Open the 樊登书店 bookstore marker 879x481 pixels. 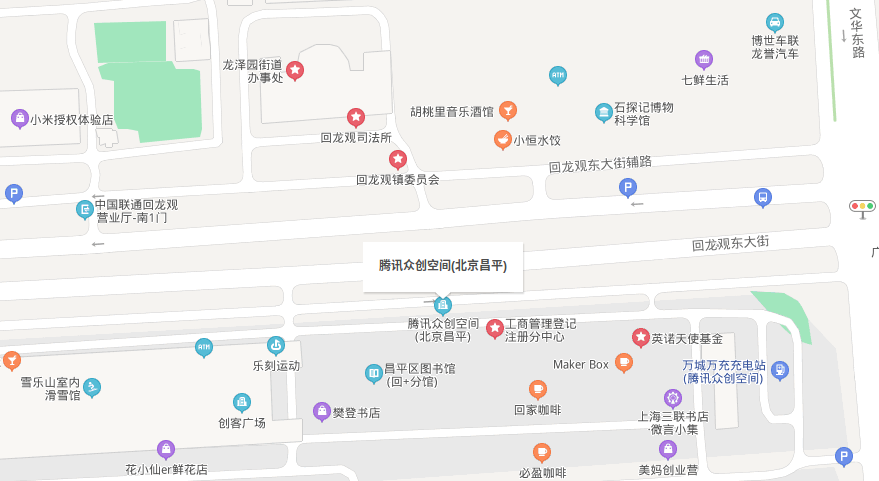(321, 411)
